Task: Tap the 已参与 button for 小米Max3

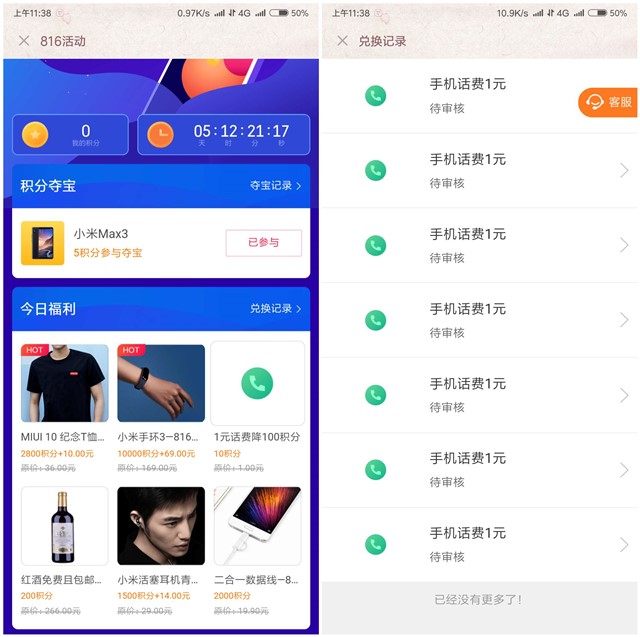Action: [x=263, y=242]
